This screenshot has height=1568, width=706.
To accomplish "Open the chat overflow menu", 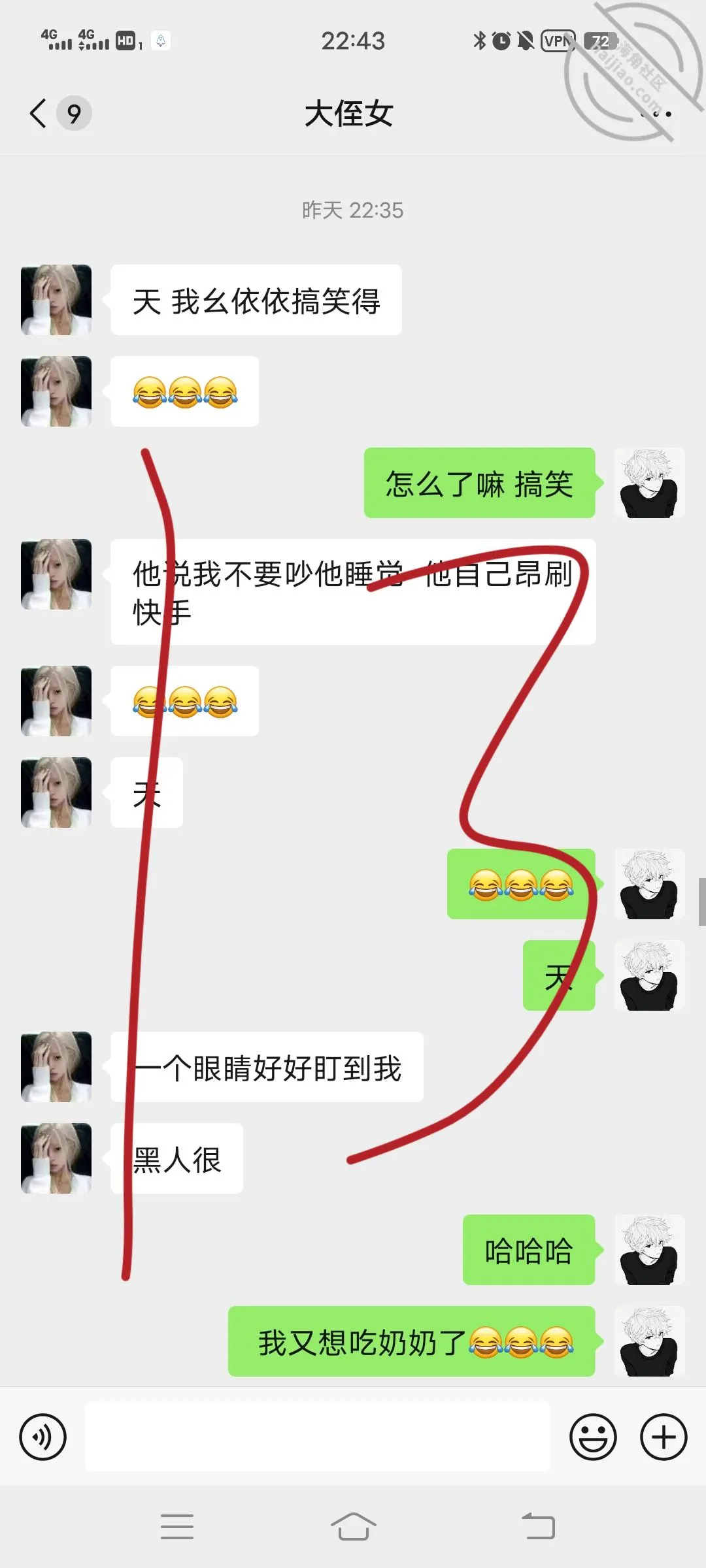I will point(656,114).
